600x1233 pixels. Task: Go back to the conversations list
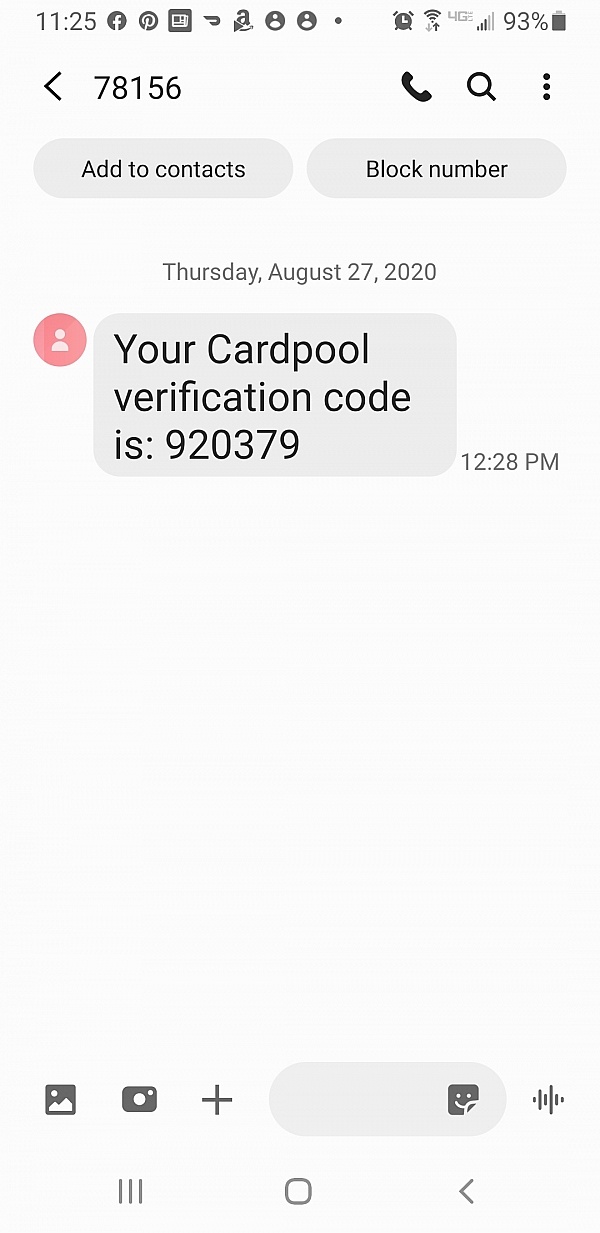tap(53, 88)
